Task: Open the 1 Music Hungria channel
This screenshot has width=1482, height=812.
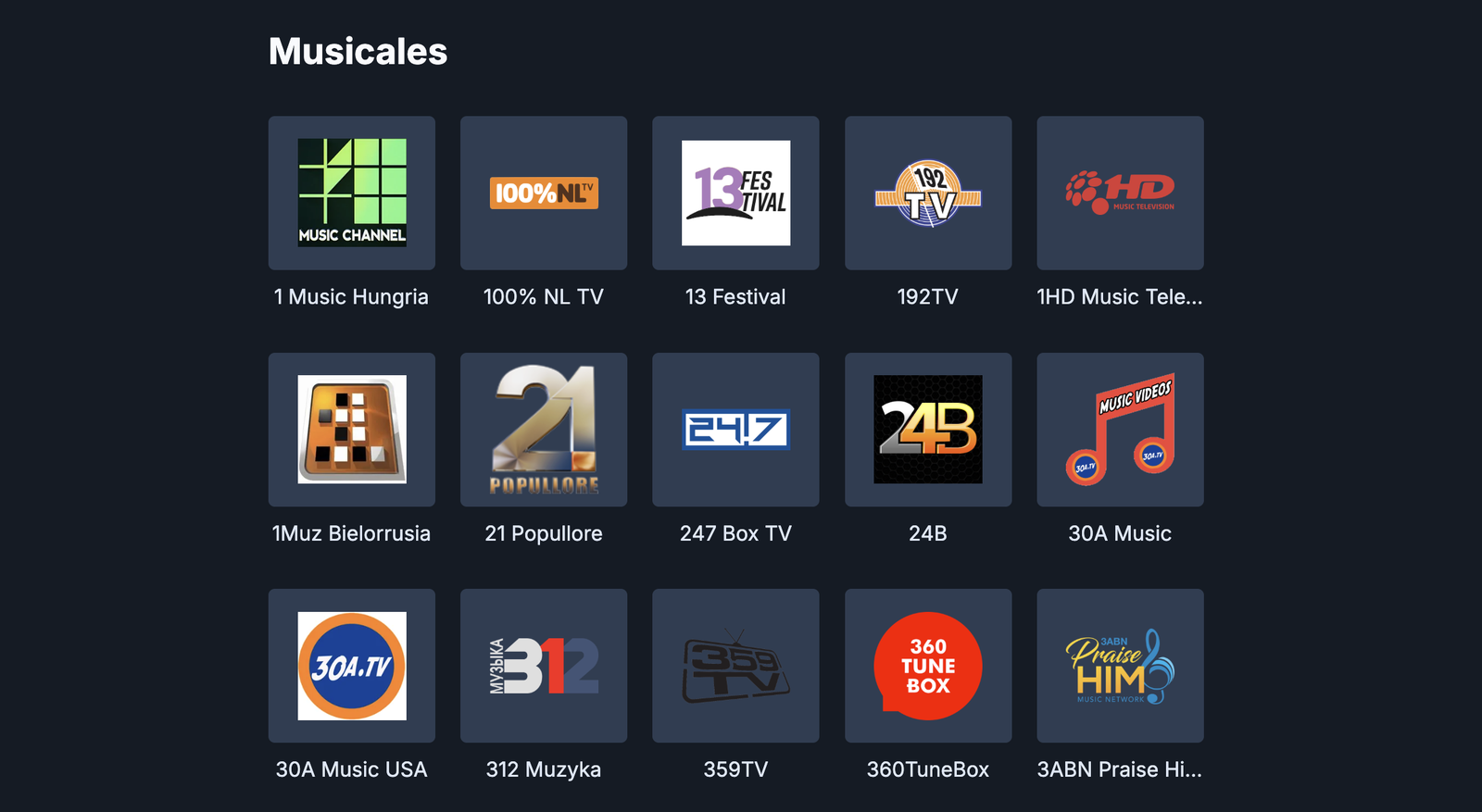Action: pyautogui.click(x=352, y=193)
